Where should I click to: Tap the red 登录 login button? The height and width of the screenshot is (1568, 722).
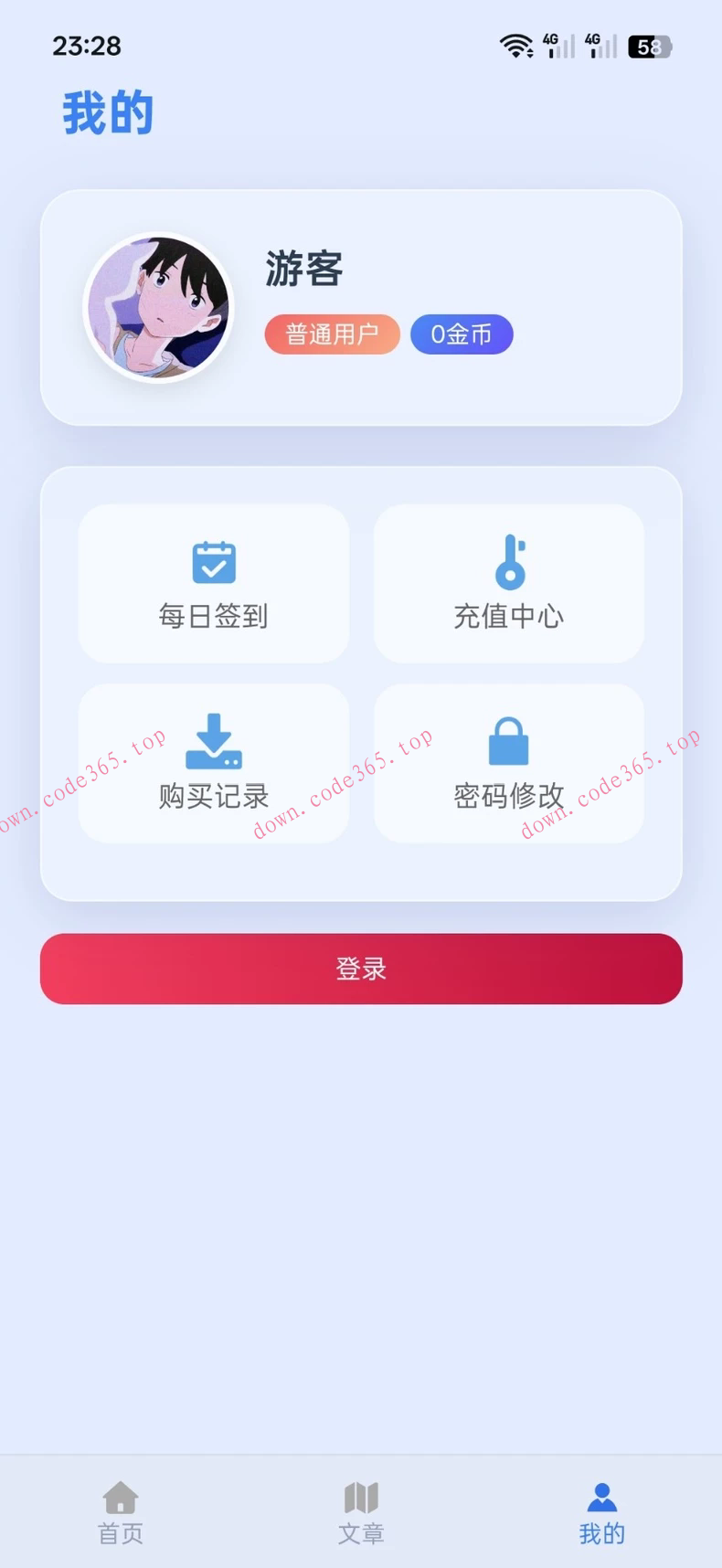coord(361,969)
